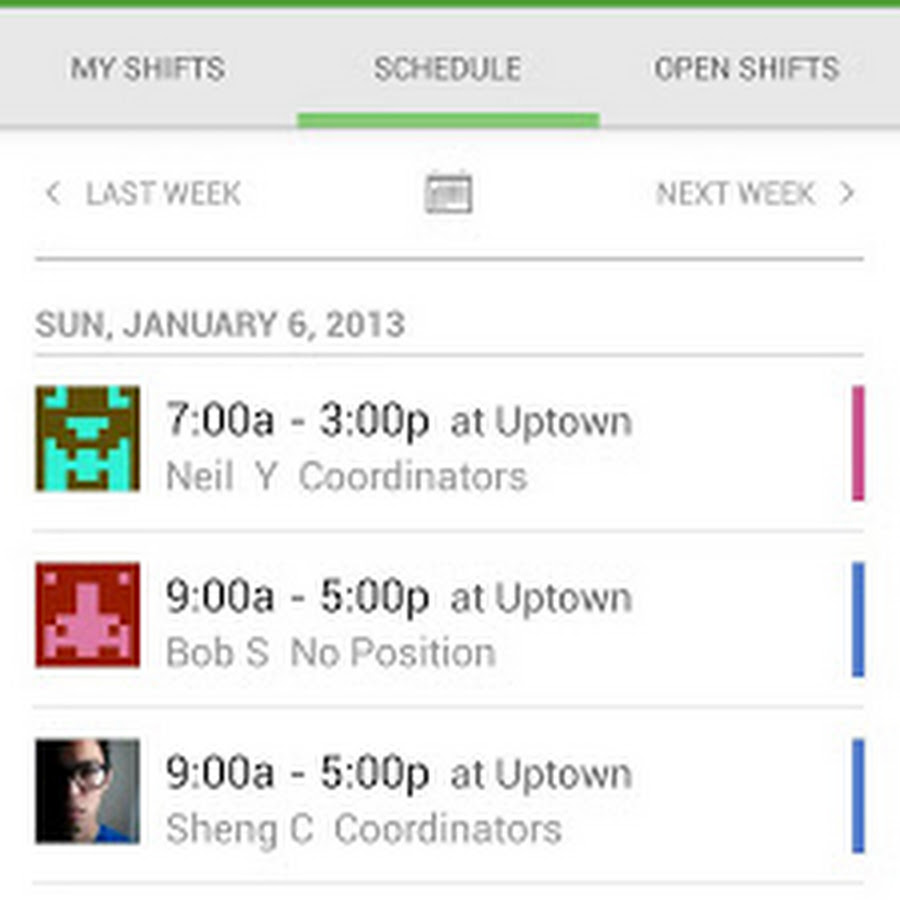Open the calendar date picker

tap(448, 193)
